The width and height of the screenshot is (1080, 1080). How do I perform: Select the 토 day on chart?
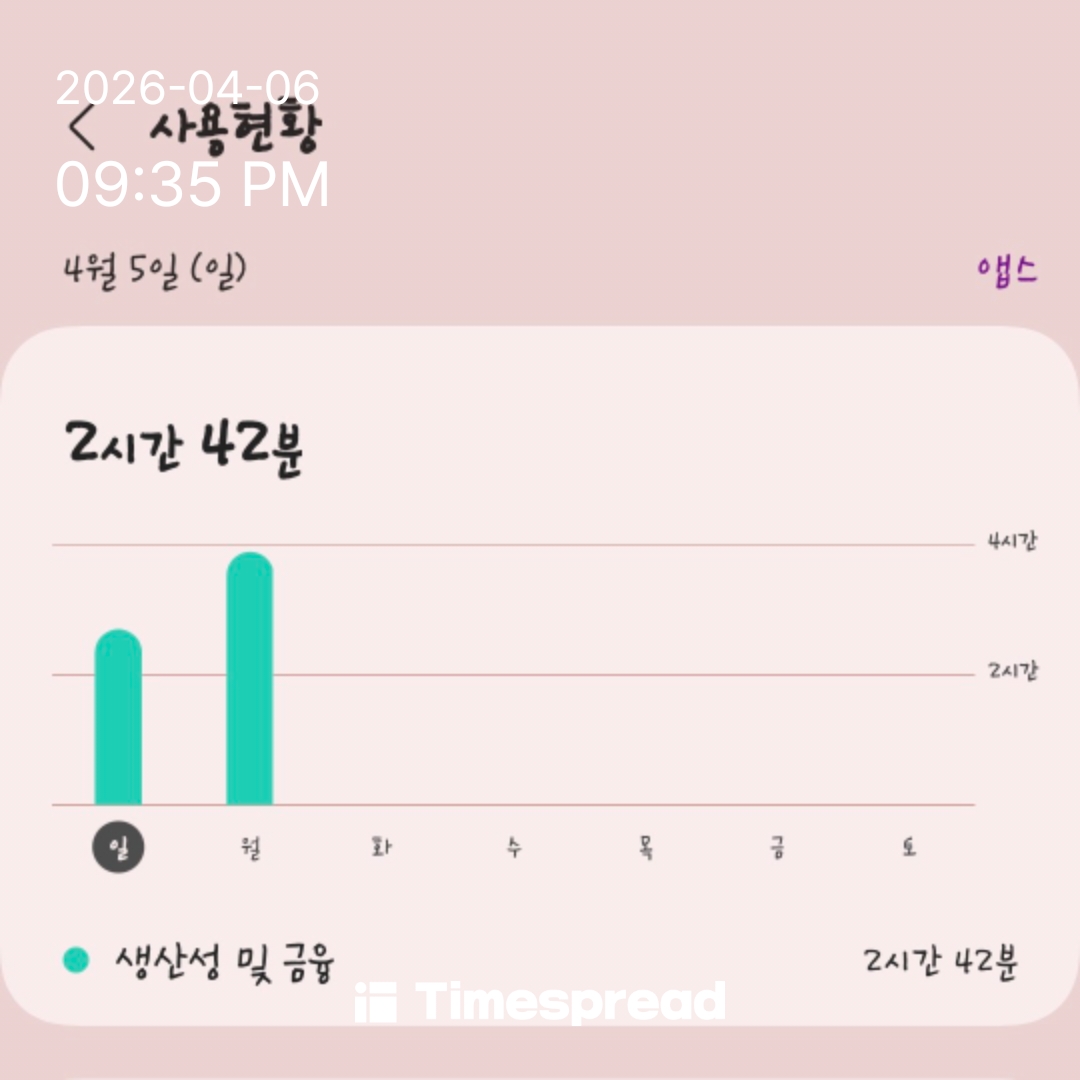click(908, 849)
